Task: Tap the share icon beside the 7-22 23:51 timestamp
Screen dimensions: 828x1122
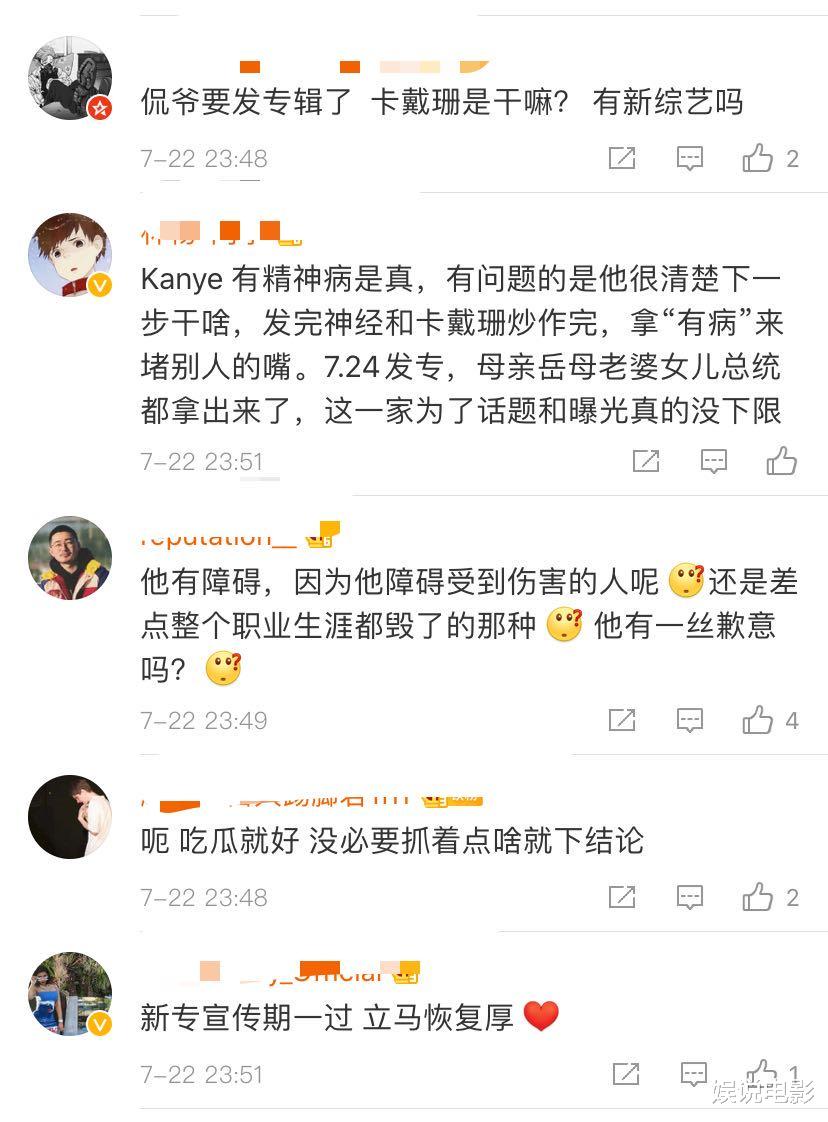Action: (646, 461)
